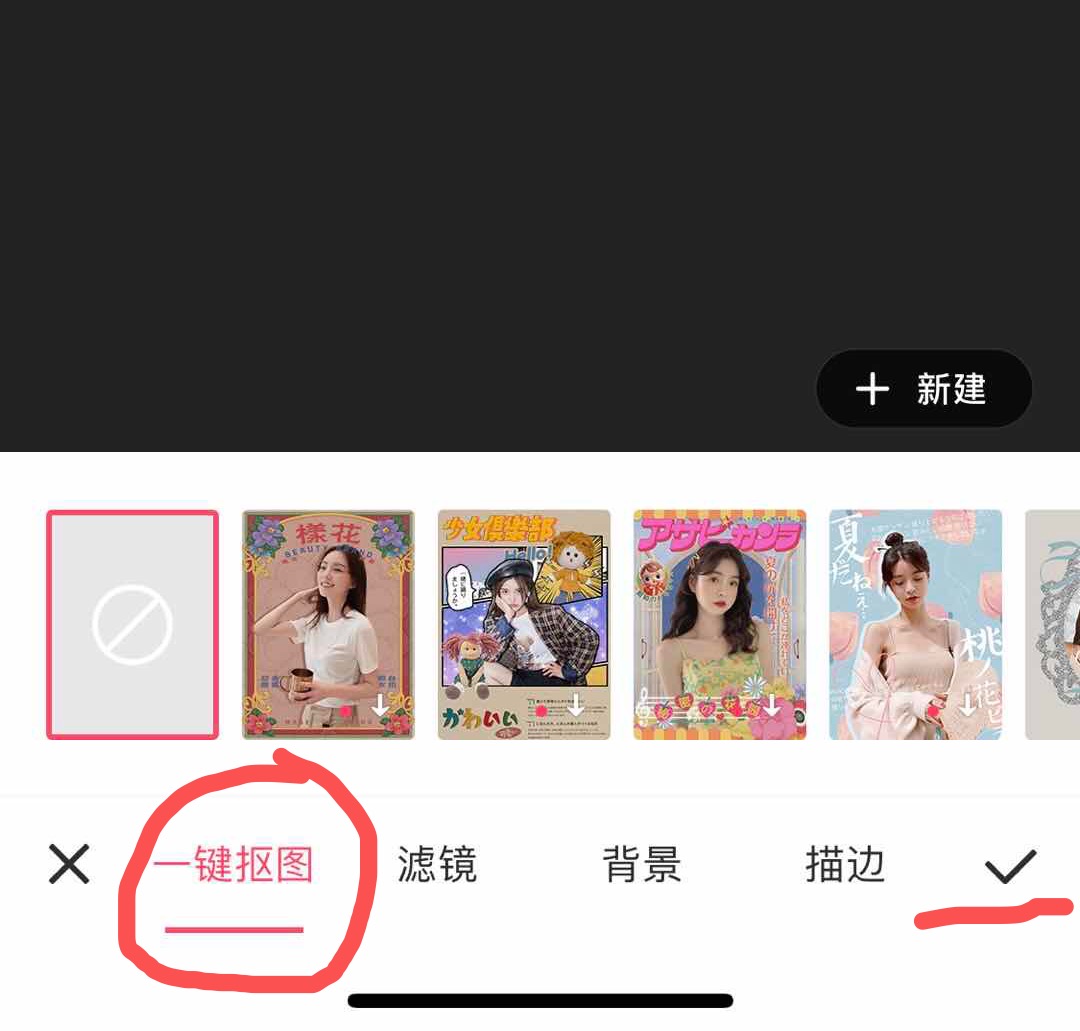1080x1031 pixels.
Task: Apply the 少女俱樂部 comic template
Action: click(x=524, y=625)
